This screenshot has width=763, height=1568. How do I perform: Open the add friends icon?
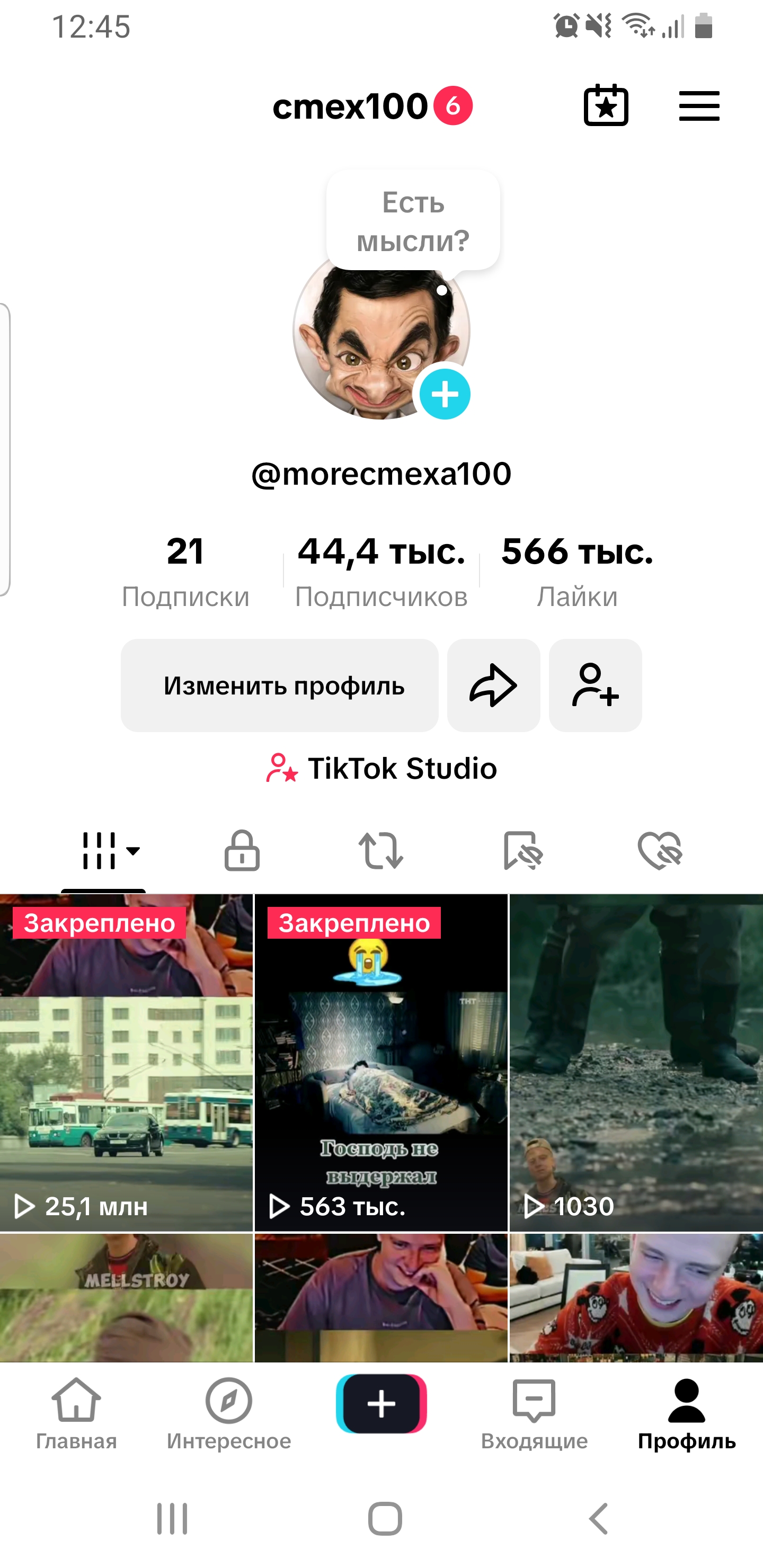point(595,685)
